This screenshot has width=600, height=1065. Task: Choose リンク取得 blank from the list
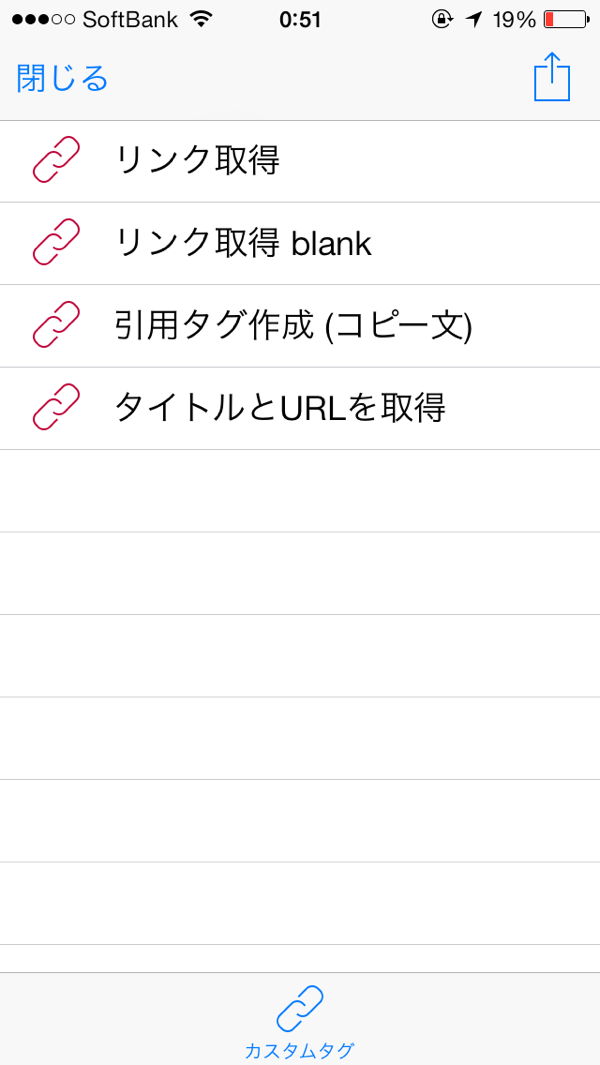[x=300, y=244]
